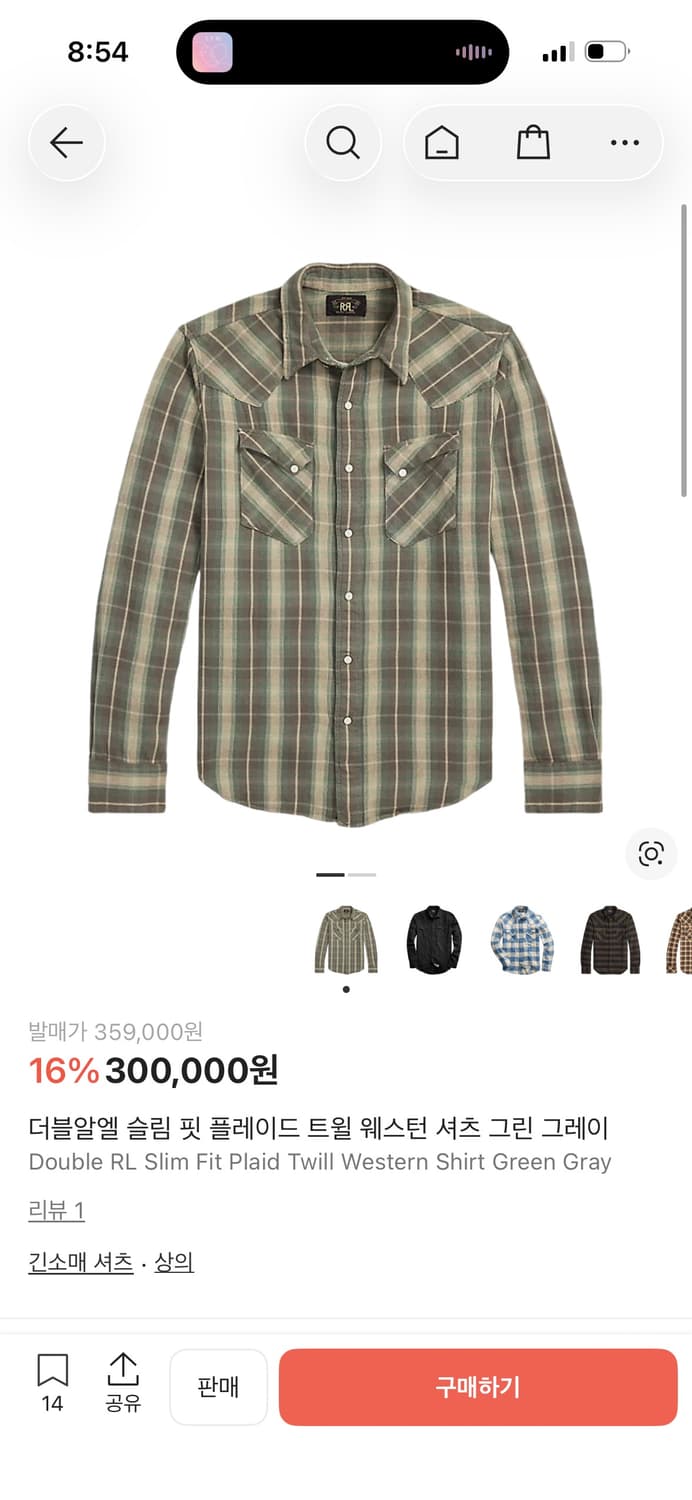Select the black shirt color thumbnail

(x=435, y=940)
